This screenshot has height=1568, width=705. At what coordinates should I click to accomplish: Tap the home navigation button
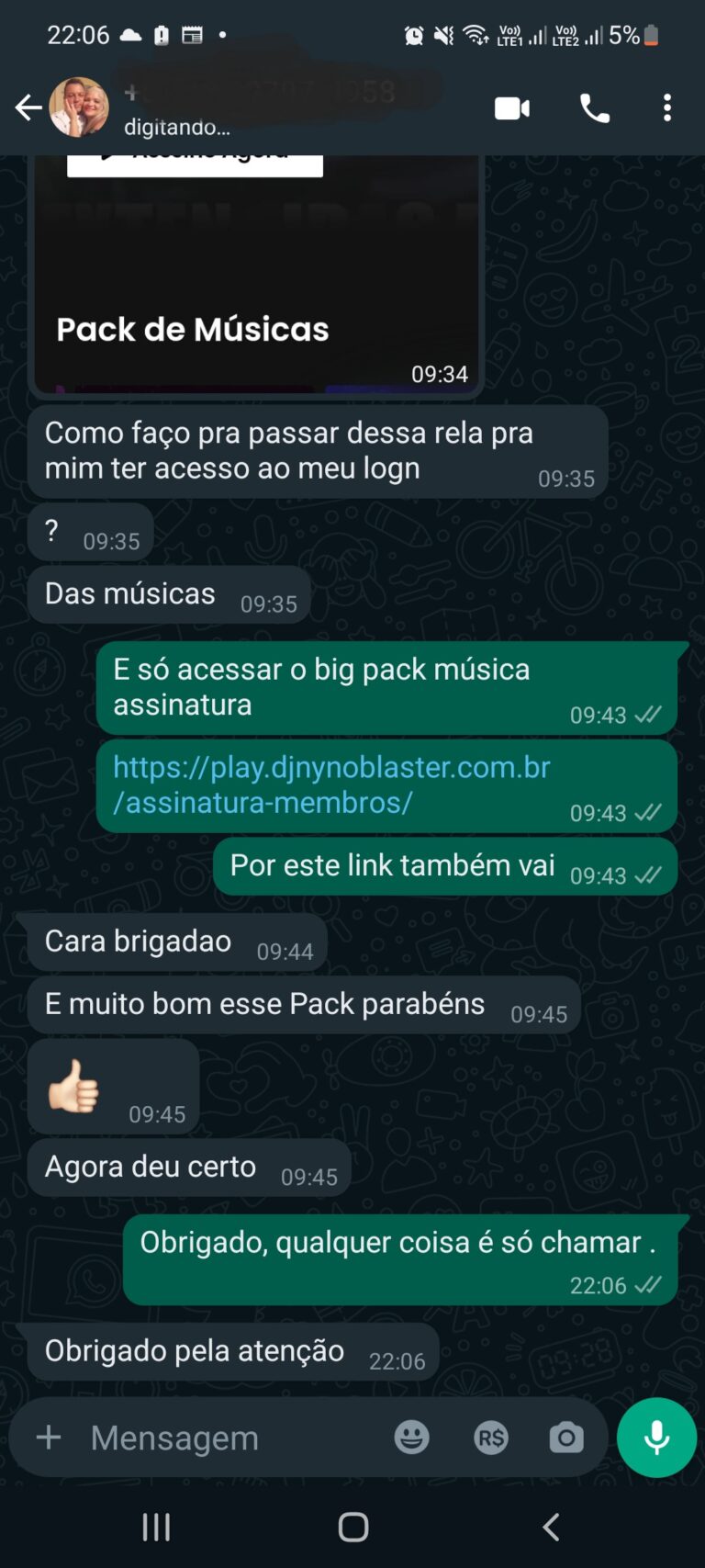pos(352,1527)
